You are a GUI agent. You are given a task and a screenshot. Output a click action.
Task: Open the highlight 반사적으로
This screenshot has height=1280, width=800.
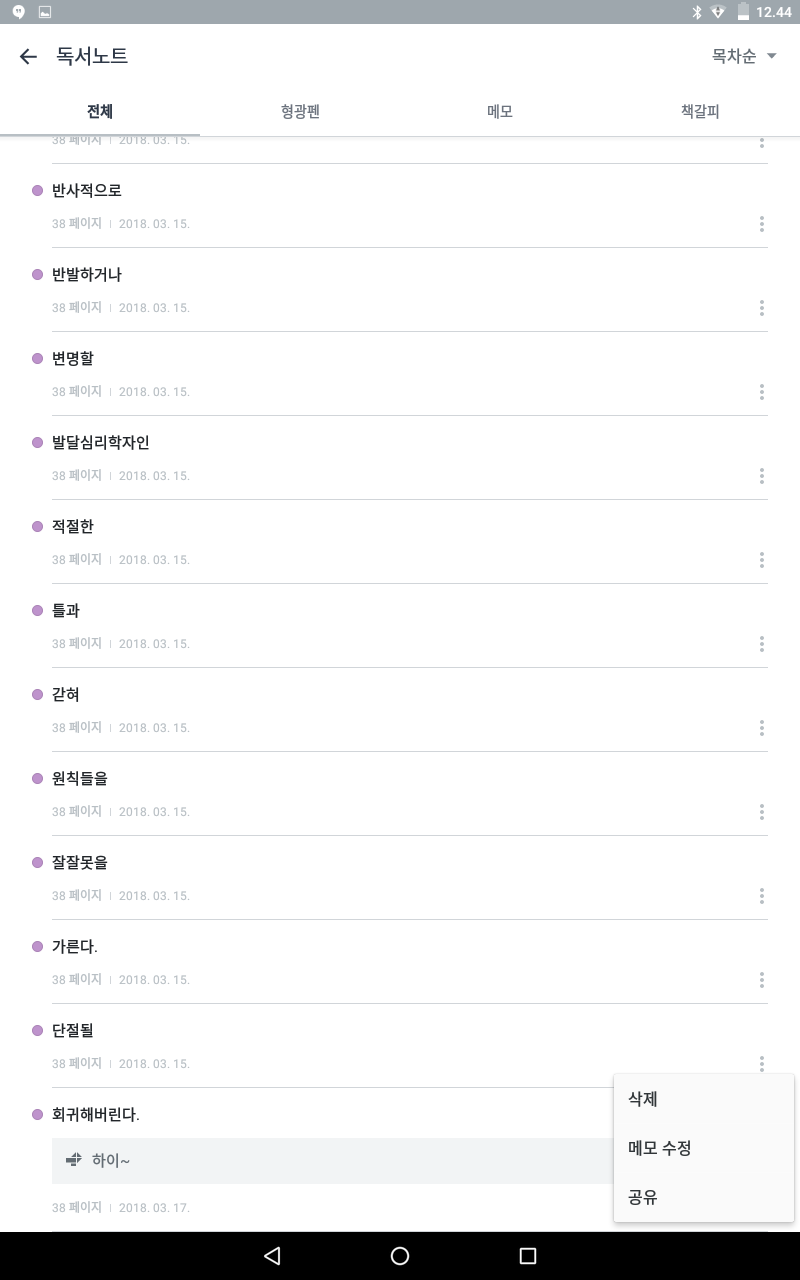tap(87, 191)
